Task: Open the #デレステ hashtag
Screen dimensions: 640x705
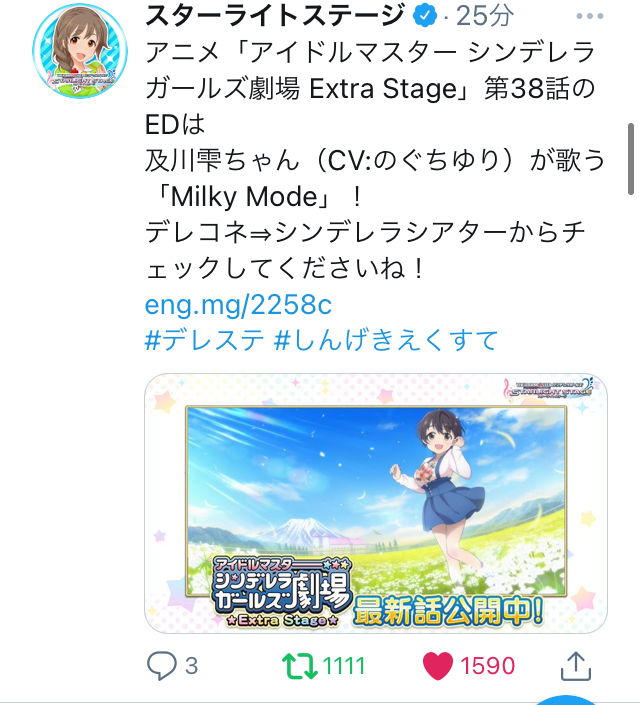Action: (x=204, y=339)
